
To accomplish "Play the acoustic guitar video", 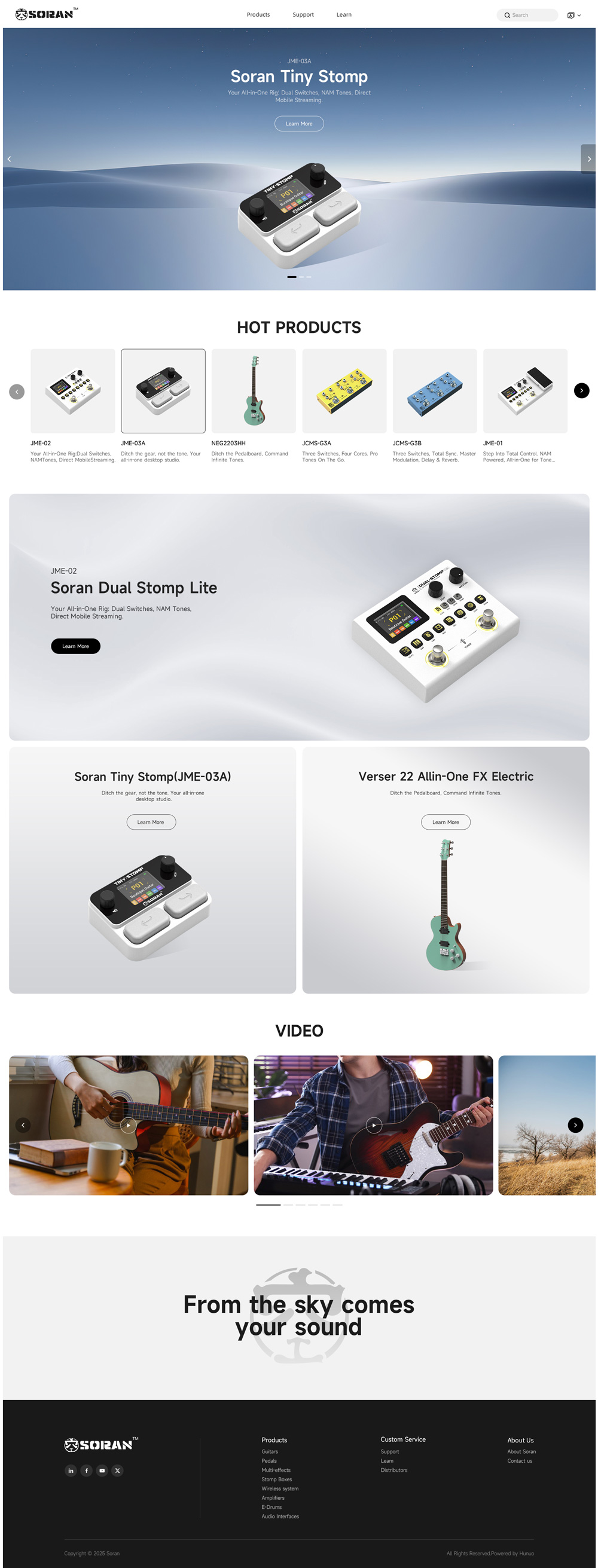I will coord(128,1125).
